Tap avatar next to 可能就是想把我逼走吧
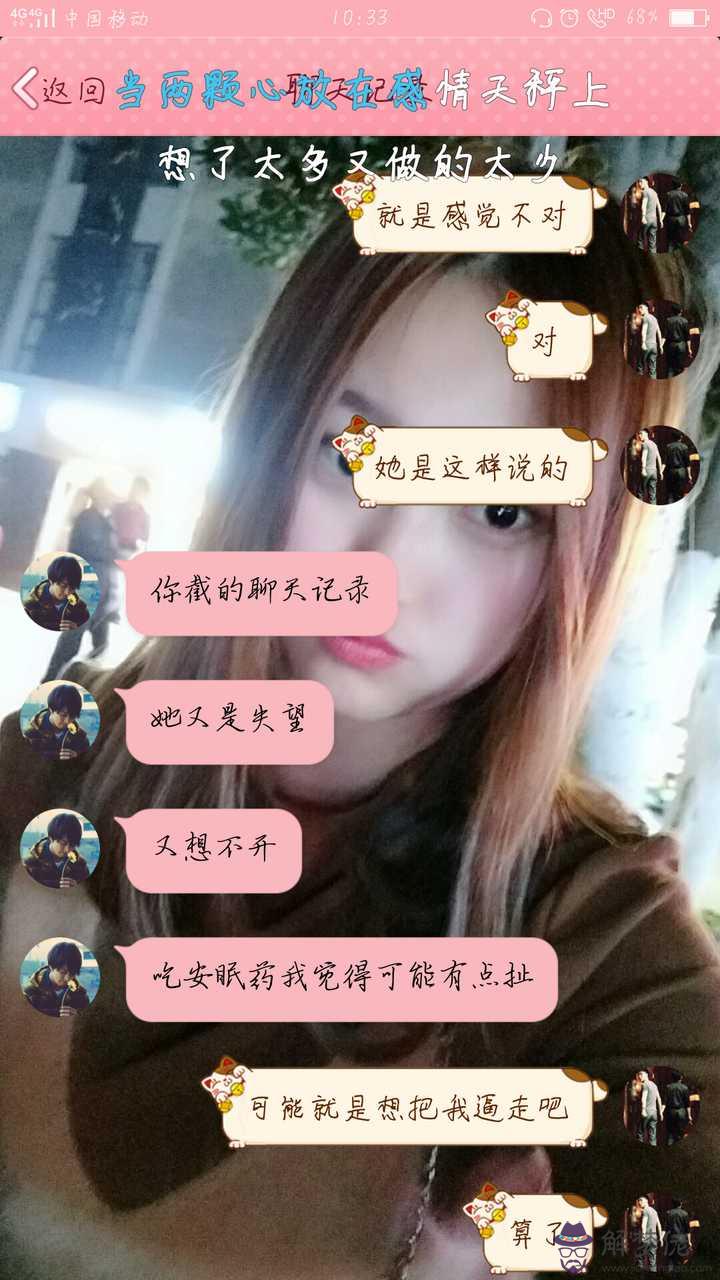Image resolution: width=720 pixels, height=1280 pixels. [x=660, y=1105]
